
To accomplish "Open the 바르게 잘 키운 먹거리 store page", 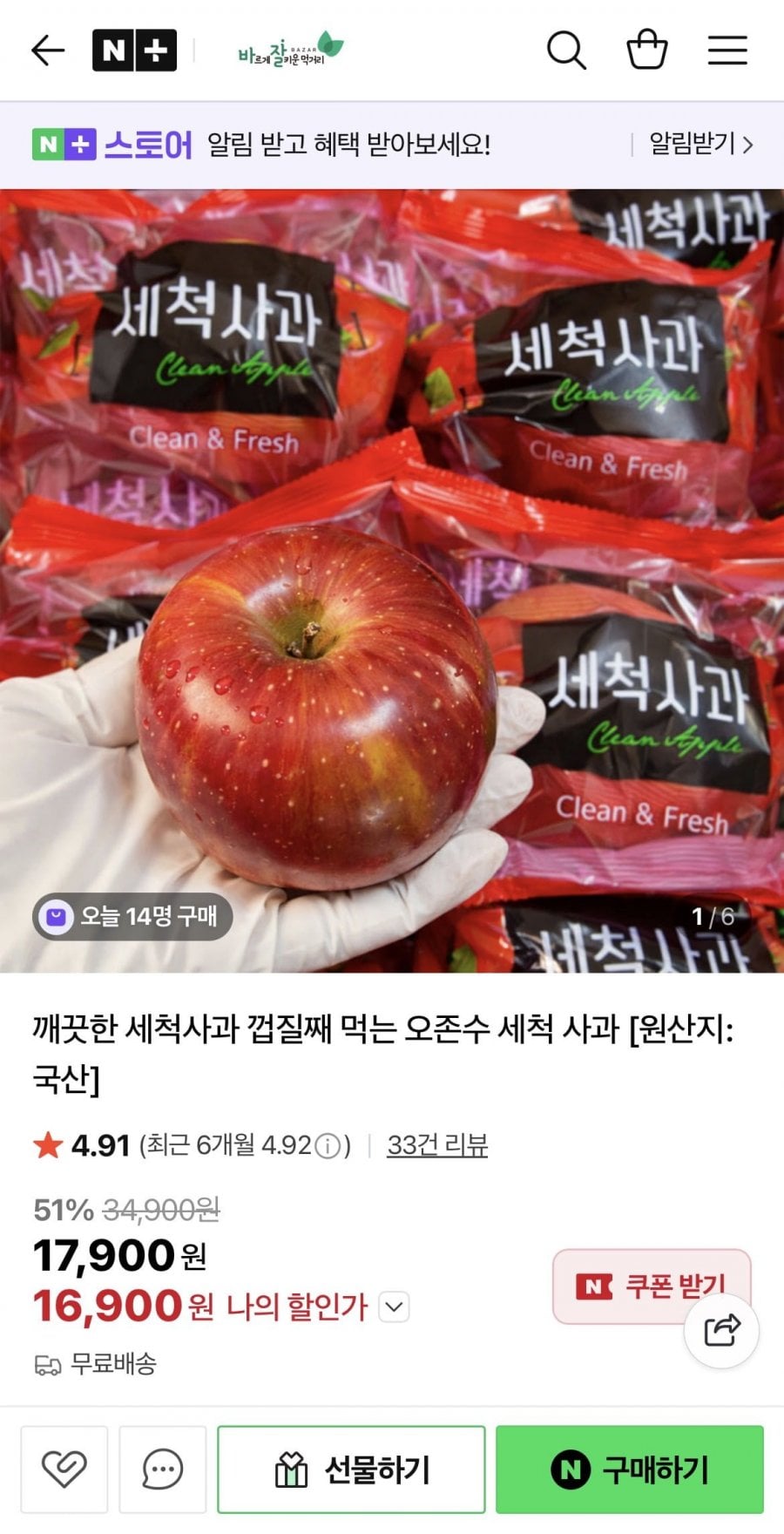I will coord(290,51).
